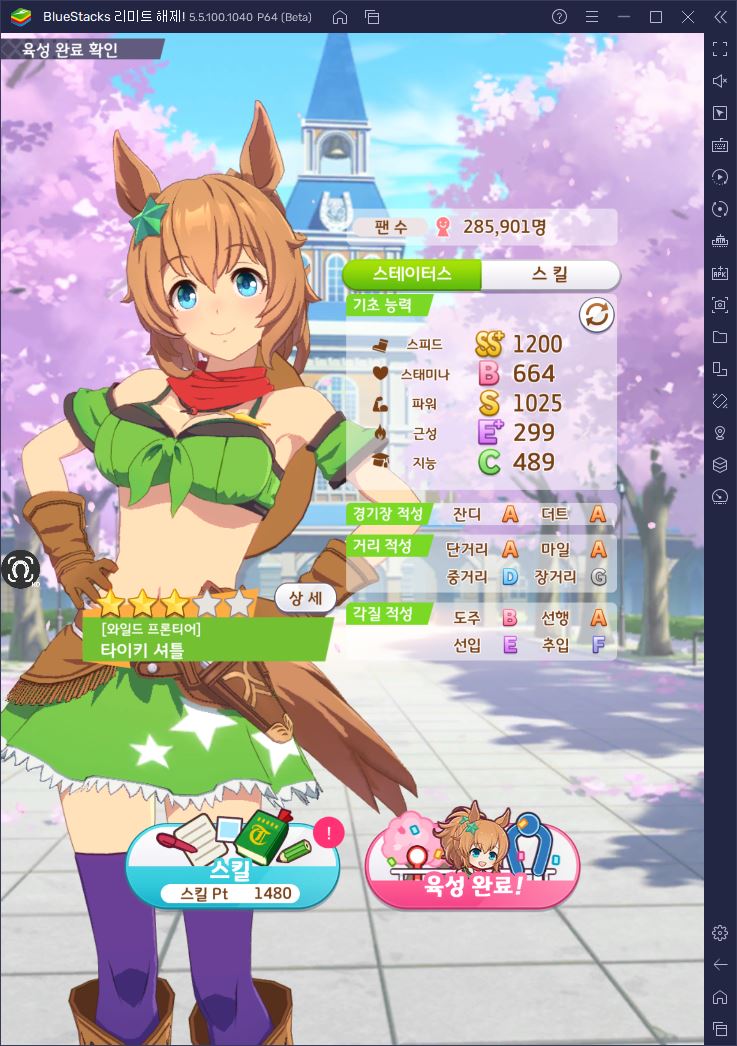Open the keyboard controls icon in sidebar
The height and width of the screenshot is (1046, 737).
(720, 145)
